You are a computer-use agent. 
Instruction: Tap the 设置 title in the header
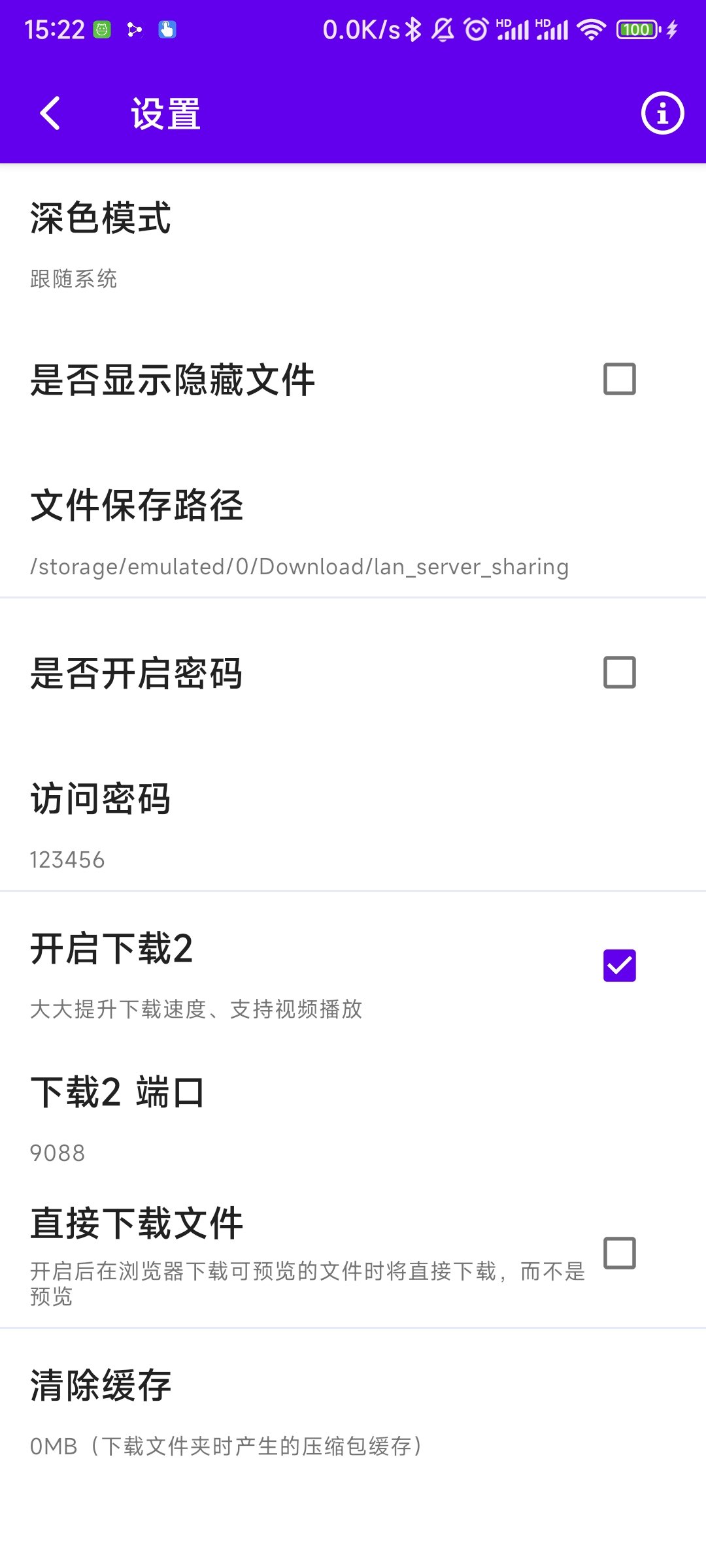point(163,114)
